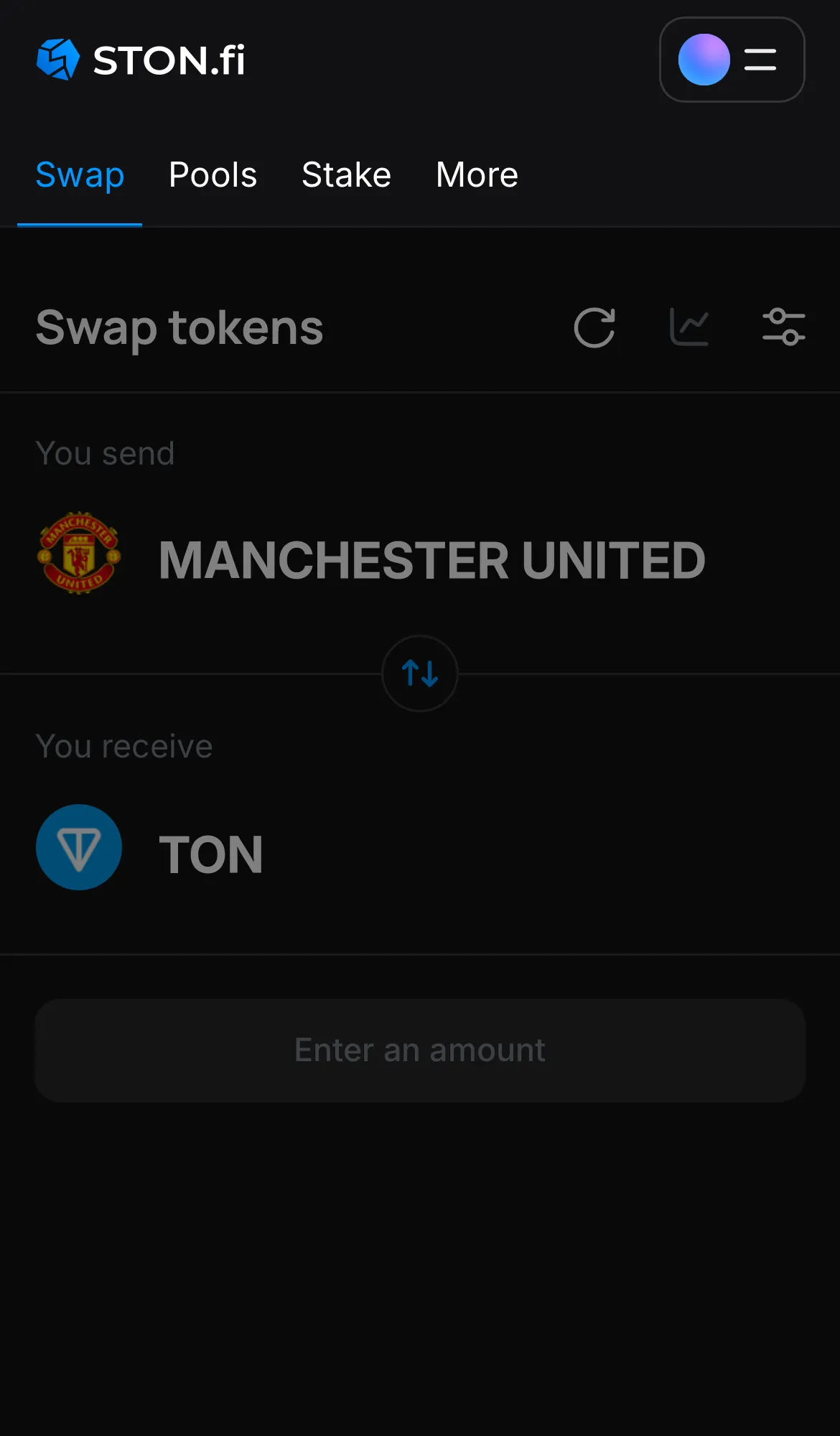Click the Swap tokens heading
This screenshot has height=1436, width=840.
(179, 327)
